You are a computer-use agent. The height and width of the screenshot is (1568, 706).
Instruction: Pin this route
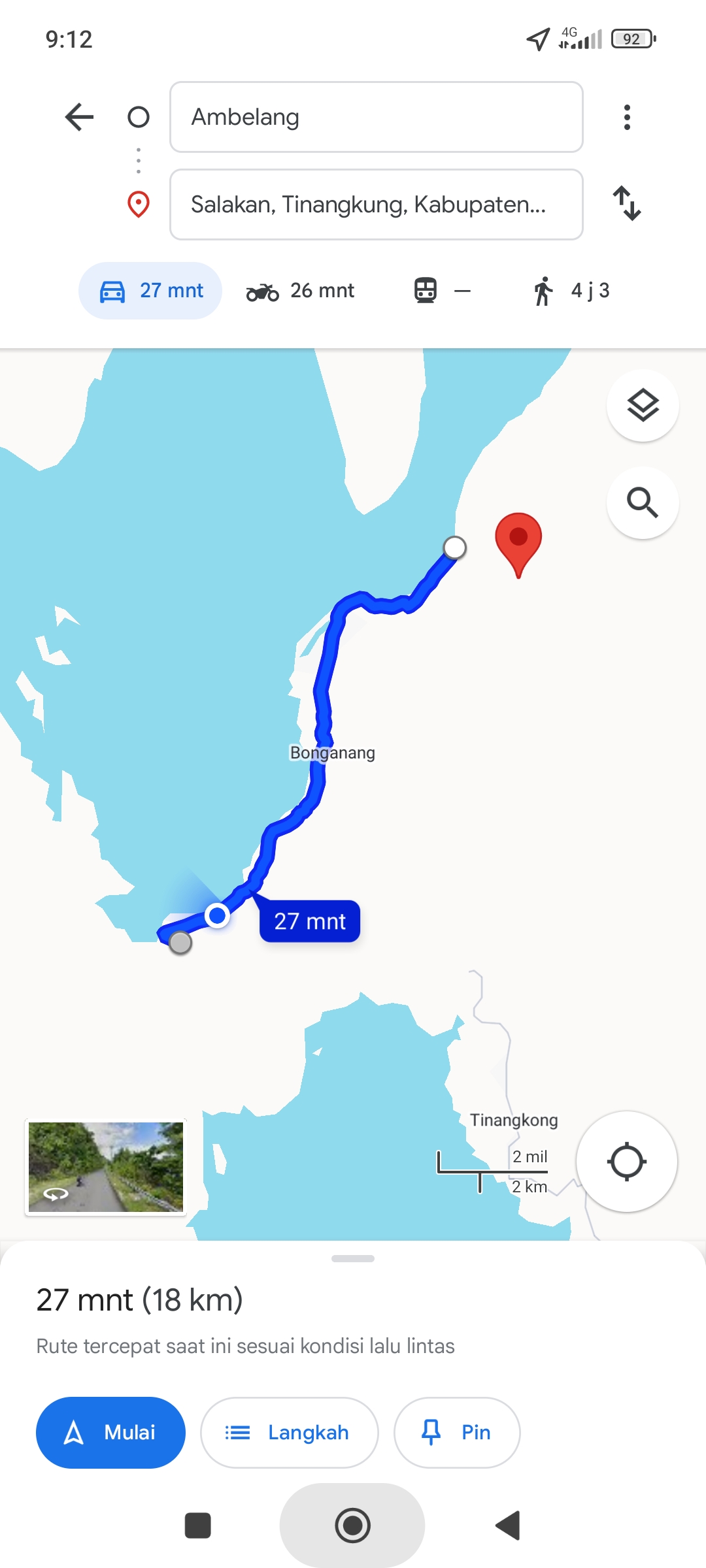(457, 1433)
